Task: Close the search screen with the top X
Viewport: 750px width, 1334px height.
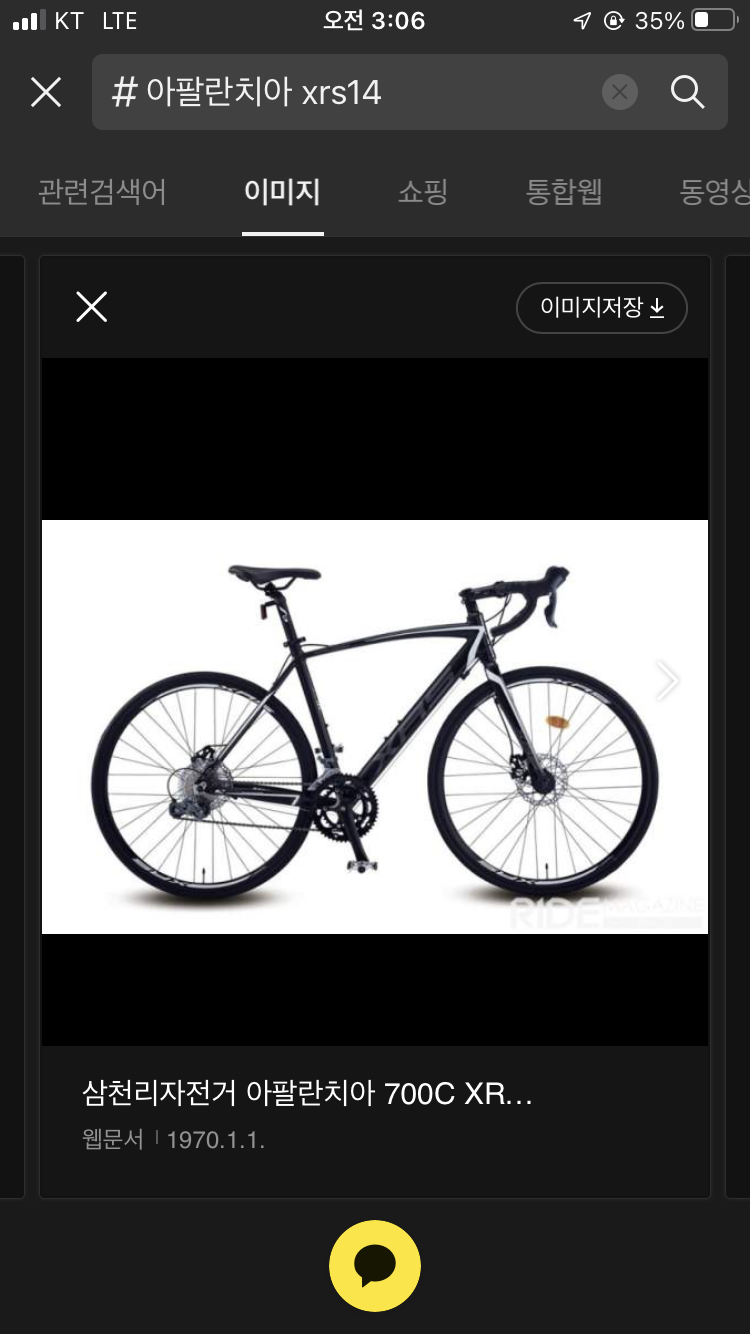Action: [46, 93]
